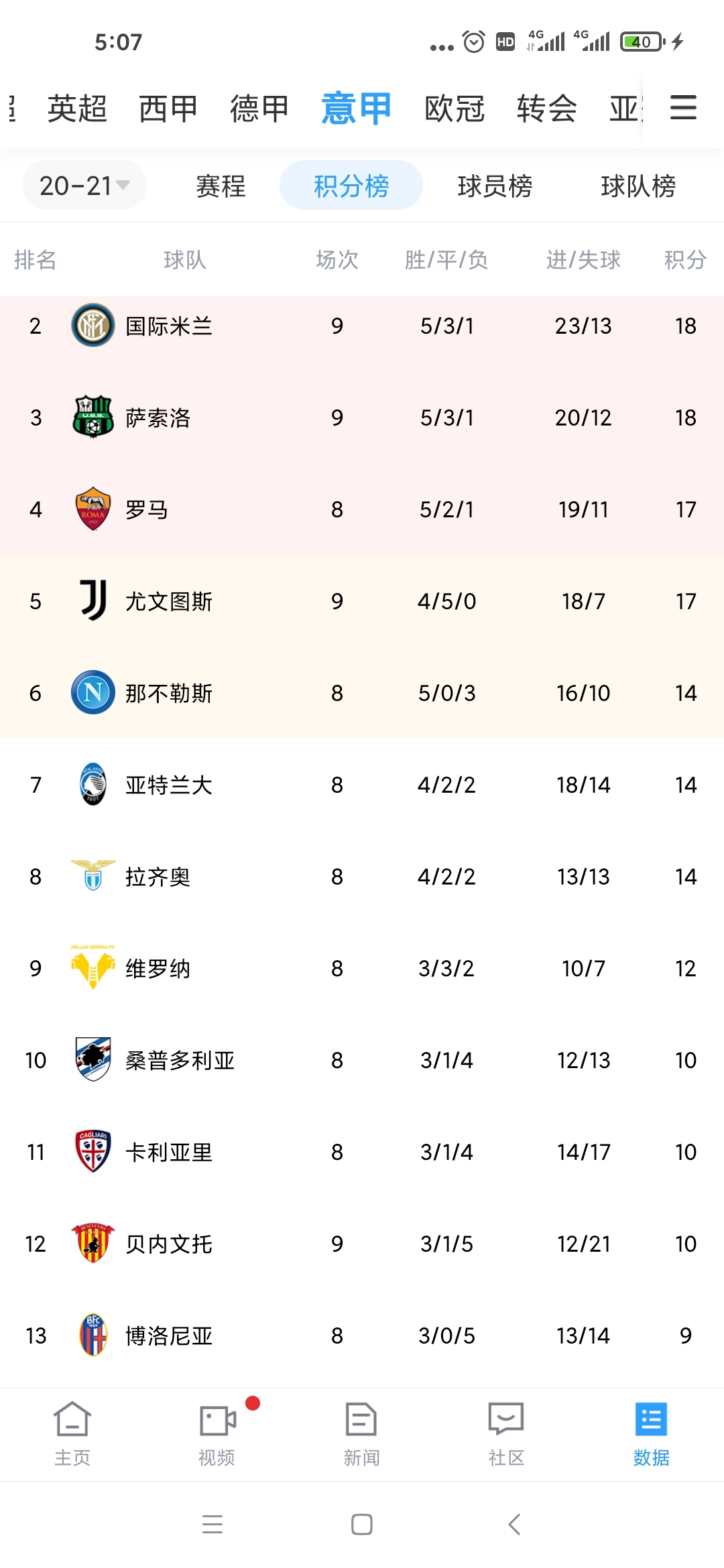724x1568 pixels.
Task: Switch to the 欧冠 tab
Action: [455, 108]
